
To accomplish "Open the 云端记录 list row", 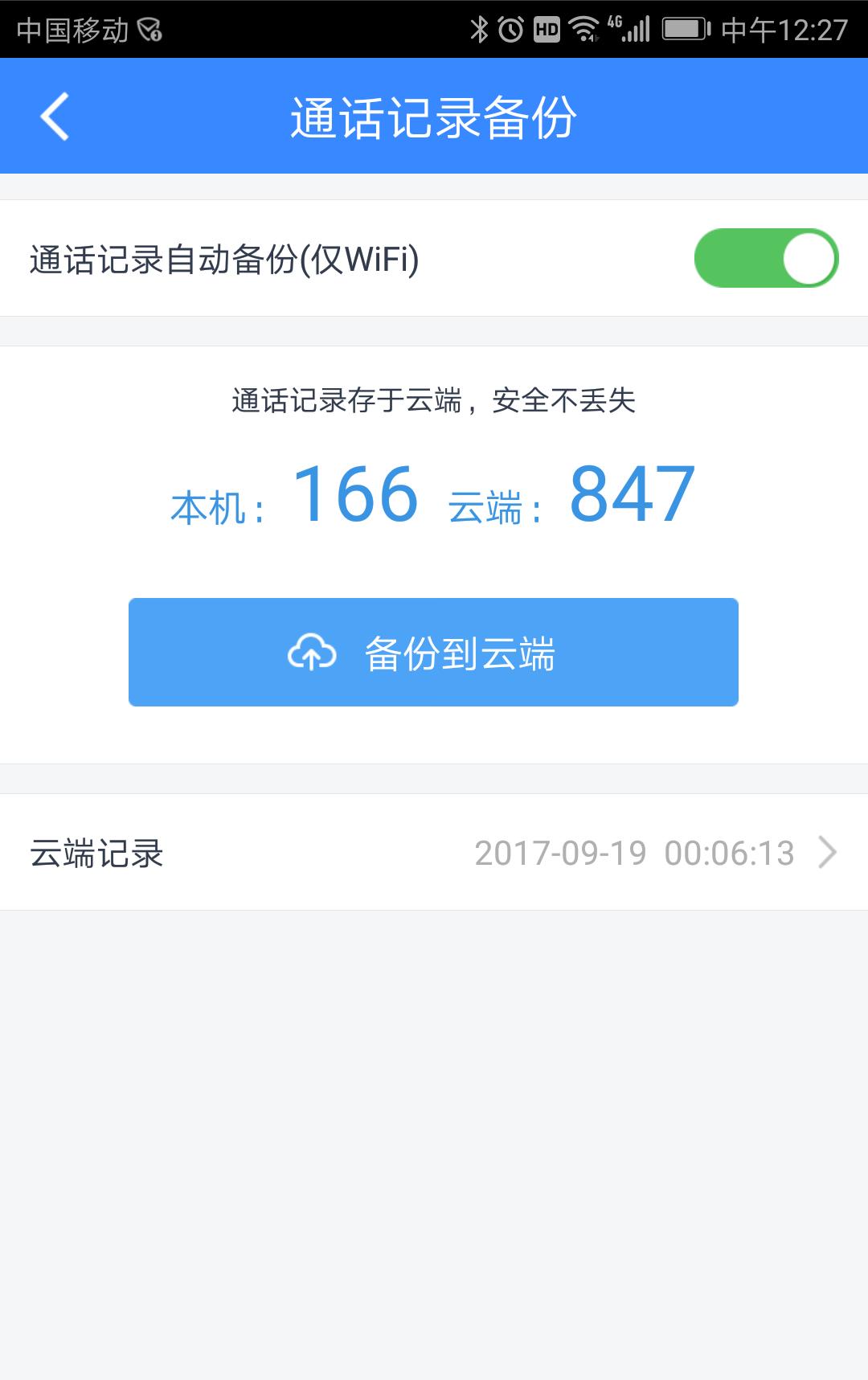I will (96, 854).
